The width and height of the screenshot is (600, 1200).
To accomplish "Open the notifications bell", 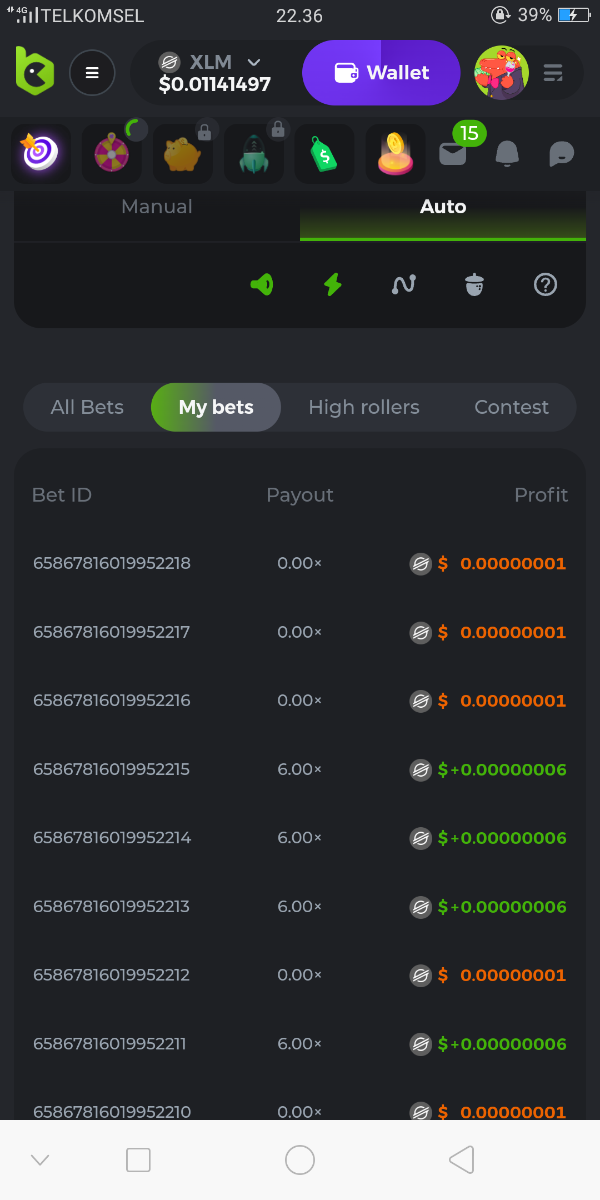I will (x=507, y=153).
